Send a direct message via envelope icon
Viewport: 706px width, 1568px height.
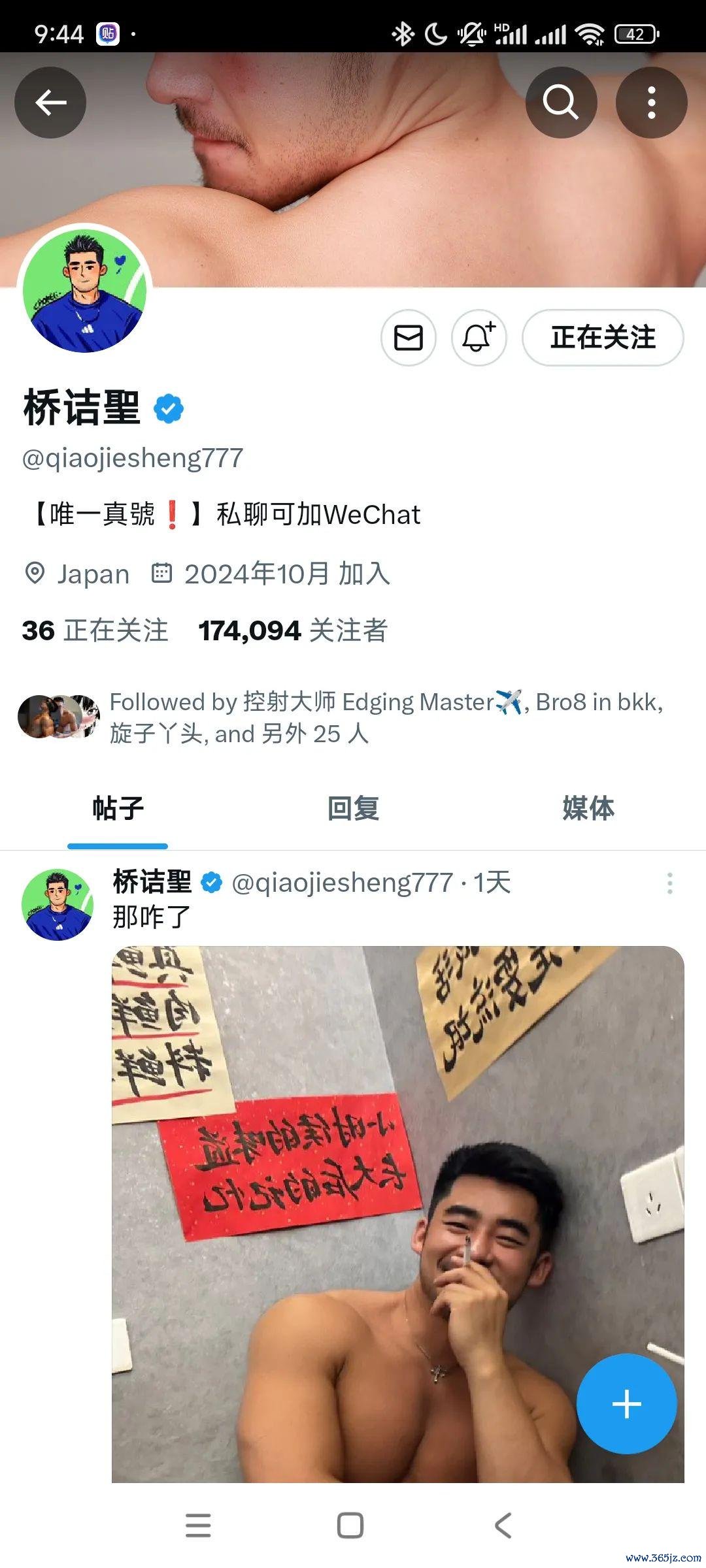tap(409, 338)
